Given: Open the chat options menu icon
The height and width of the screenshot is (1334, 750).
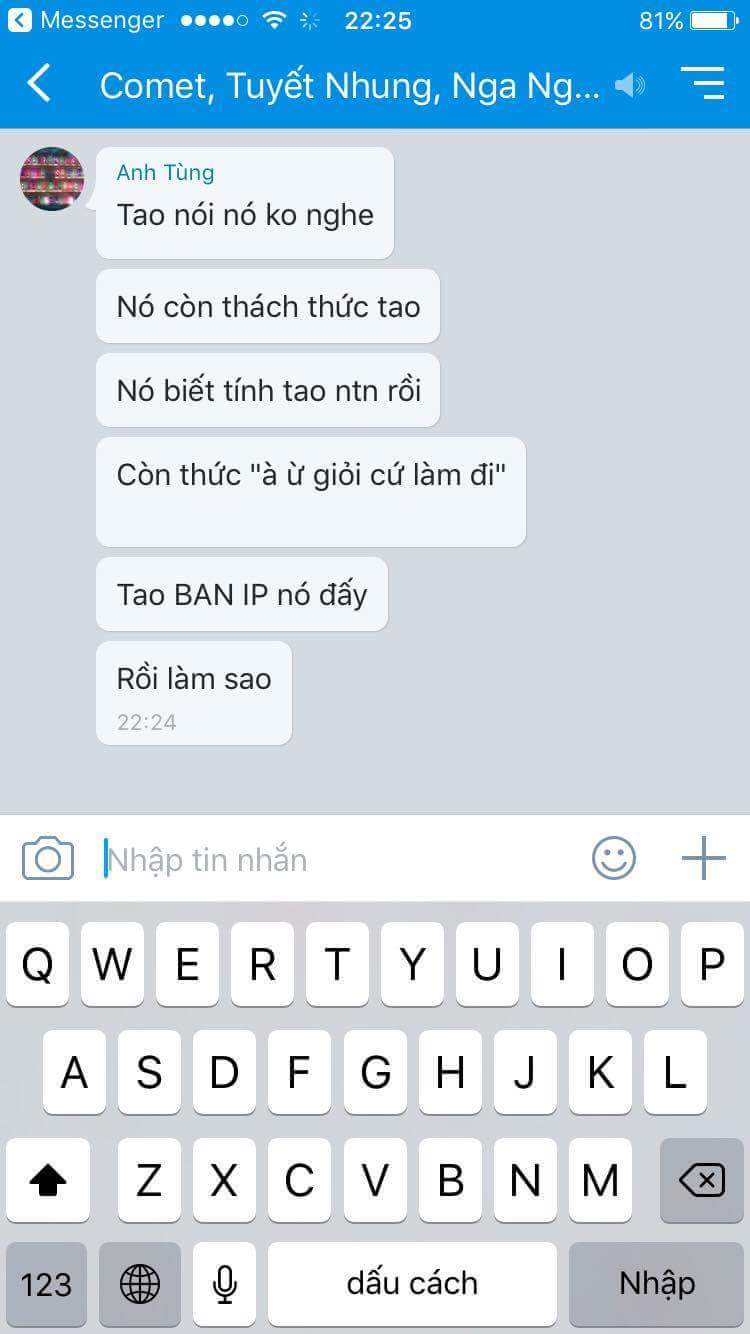Looking at the screenshot, I should [702, 84].
